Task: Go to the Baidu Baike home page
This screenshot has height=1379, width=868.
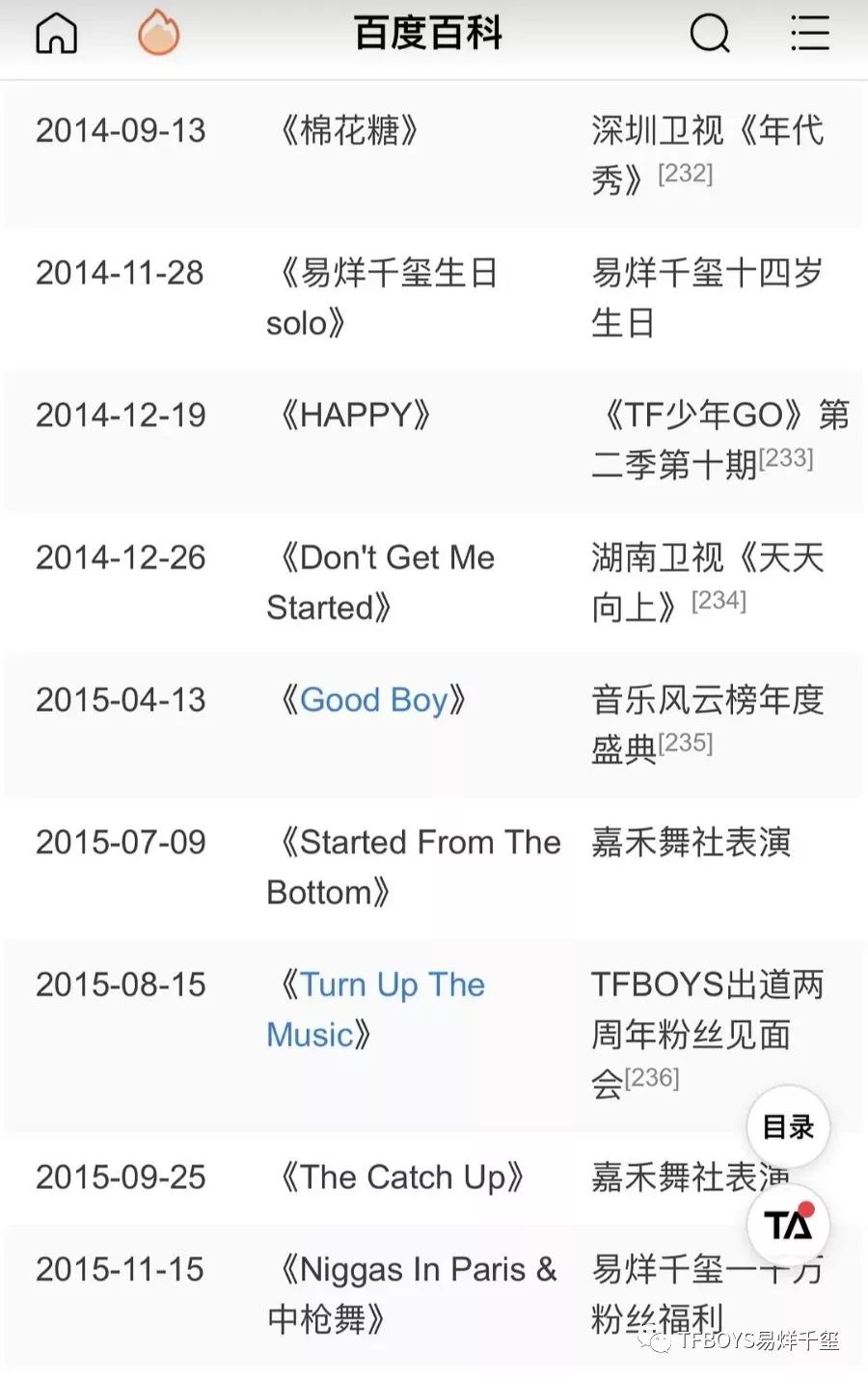Action: click(56, 34)
